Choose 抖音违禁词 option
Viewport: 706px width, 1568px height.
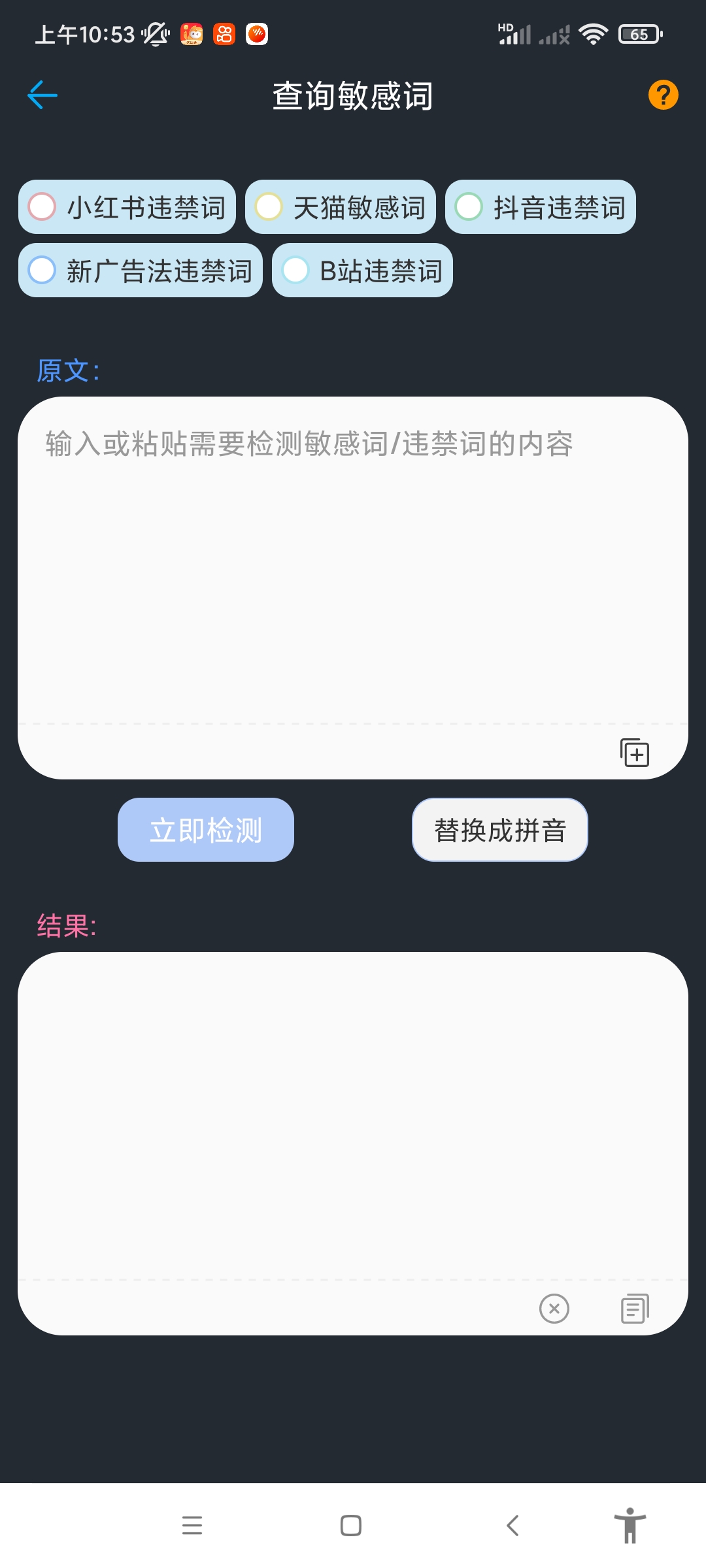coord(541,207)
